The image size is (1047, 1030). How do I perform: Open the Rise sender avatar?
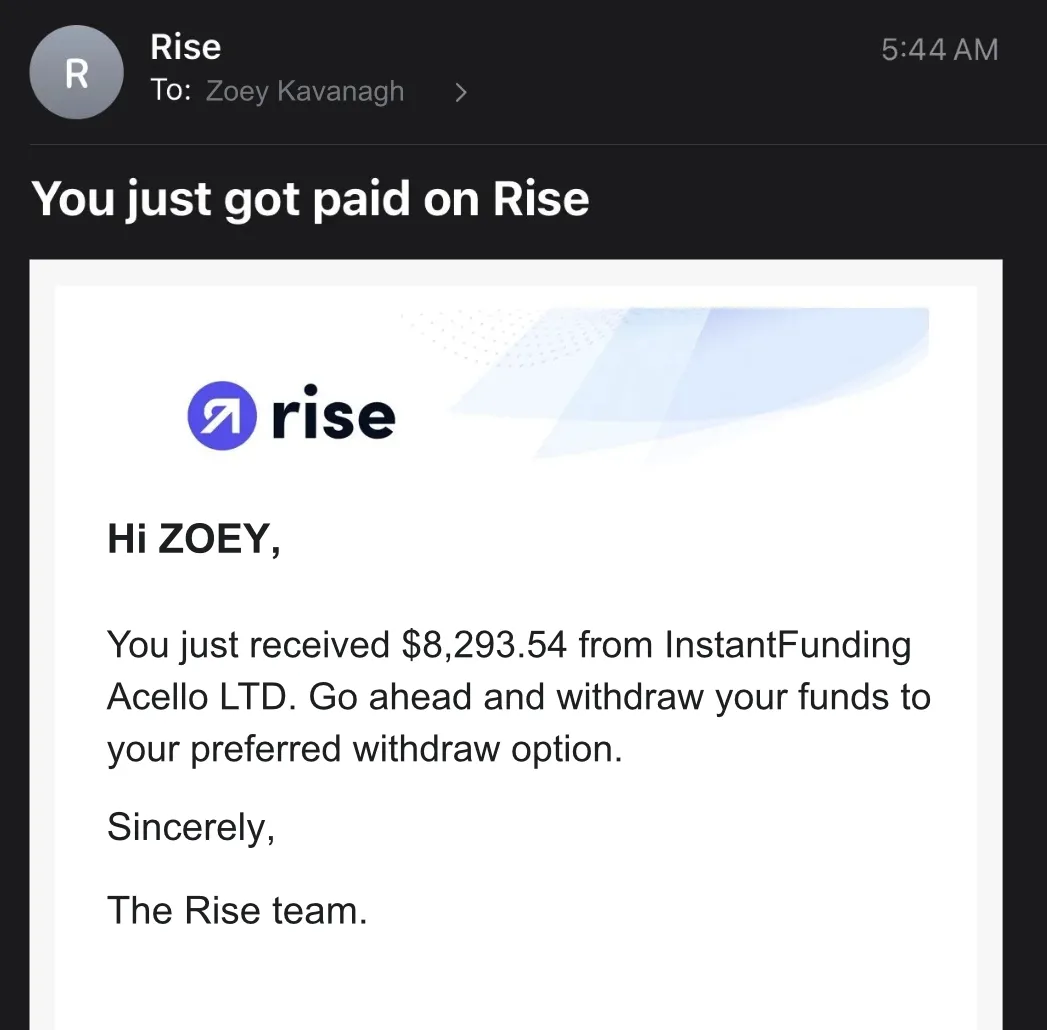(76, 72)
